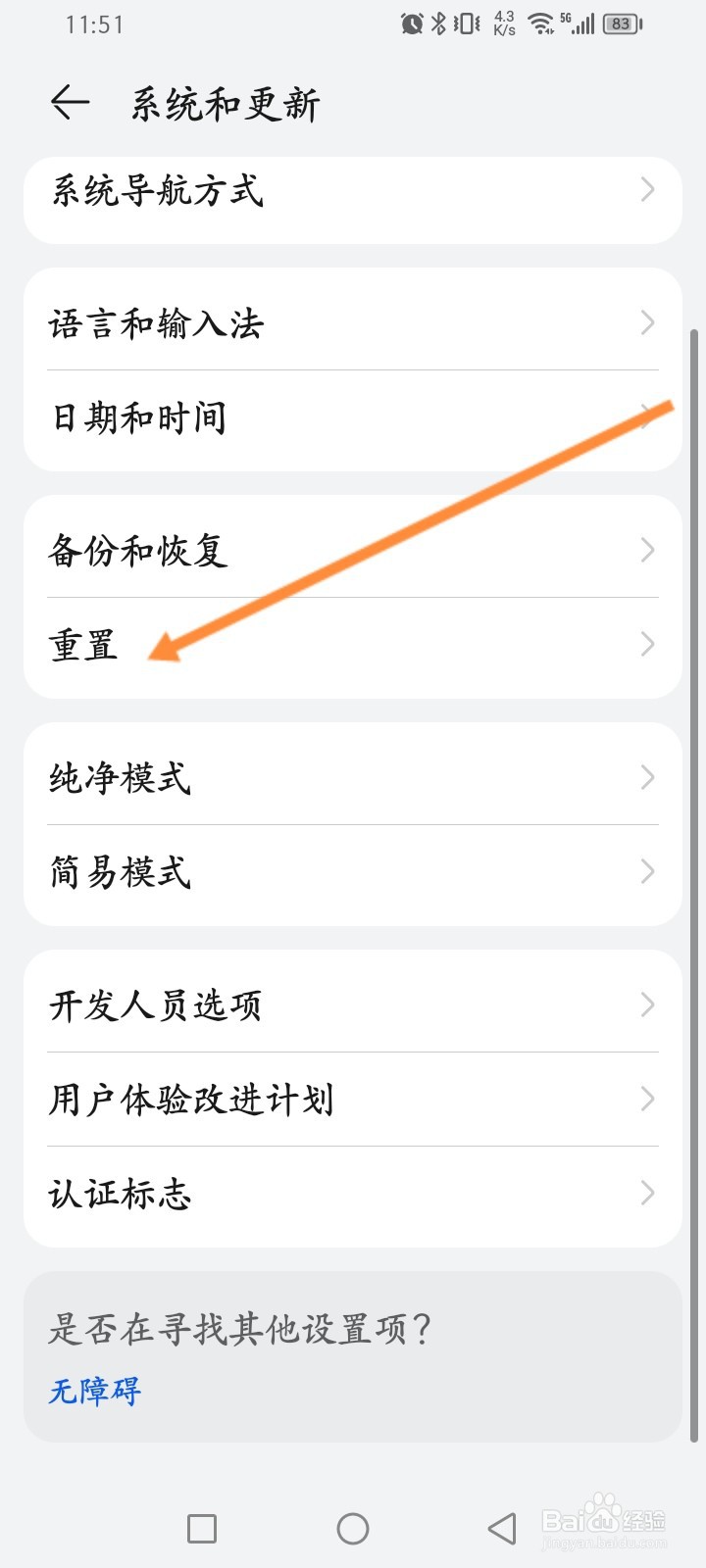Open 纯净模式 settings
Screen dimensions: 706x1568
click(x=353, y=777)
